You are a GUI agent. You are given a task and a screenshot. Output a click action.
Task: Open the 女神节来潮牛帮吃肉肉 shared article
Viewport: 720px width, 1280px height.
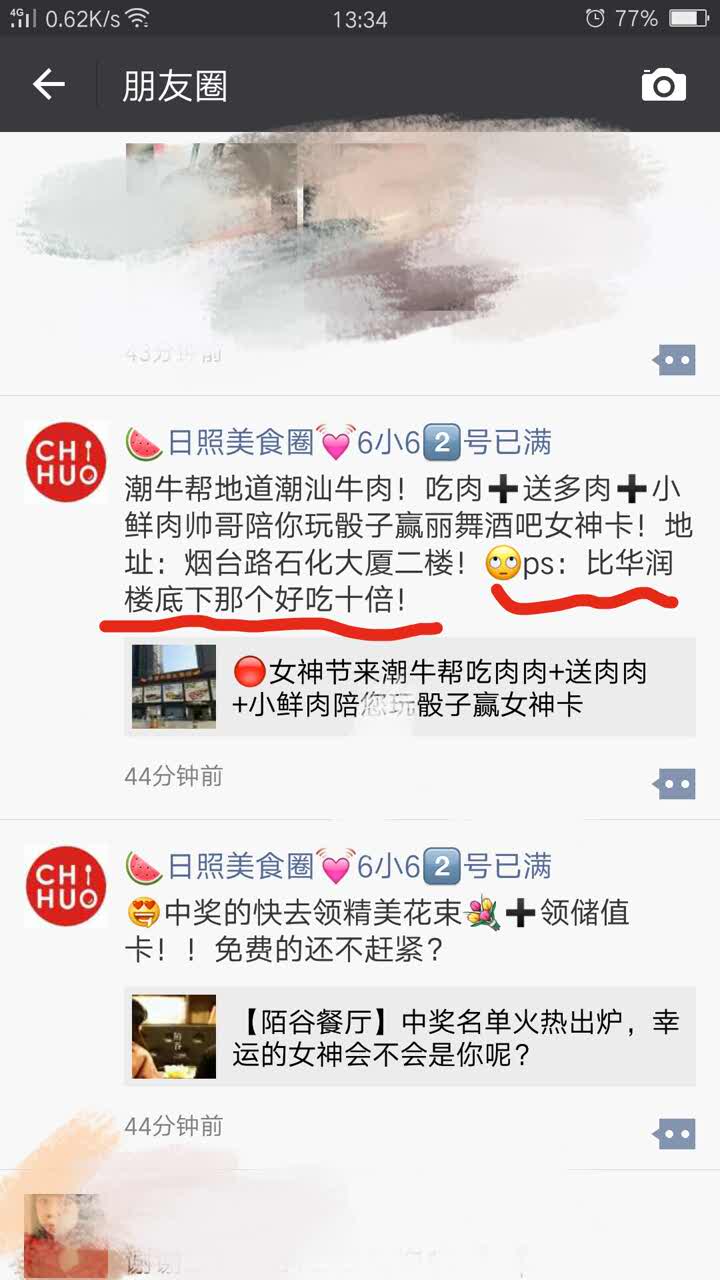[410, 688]
